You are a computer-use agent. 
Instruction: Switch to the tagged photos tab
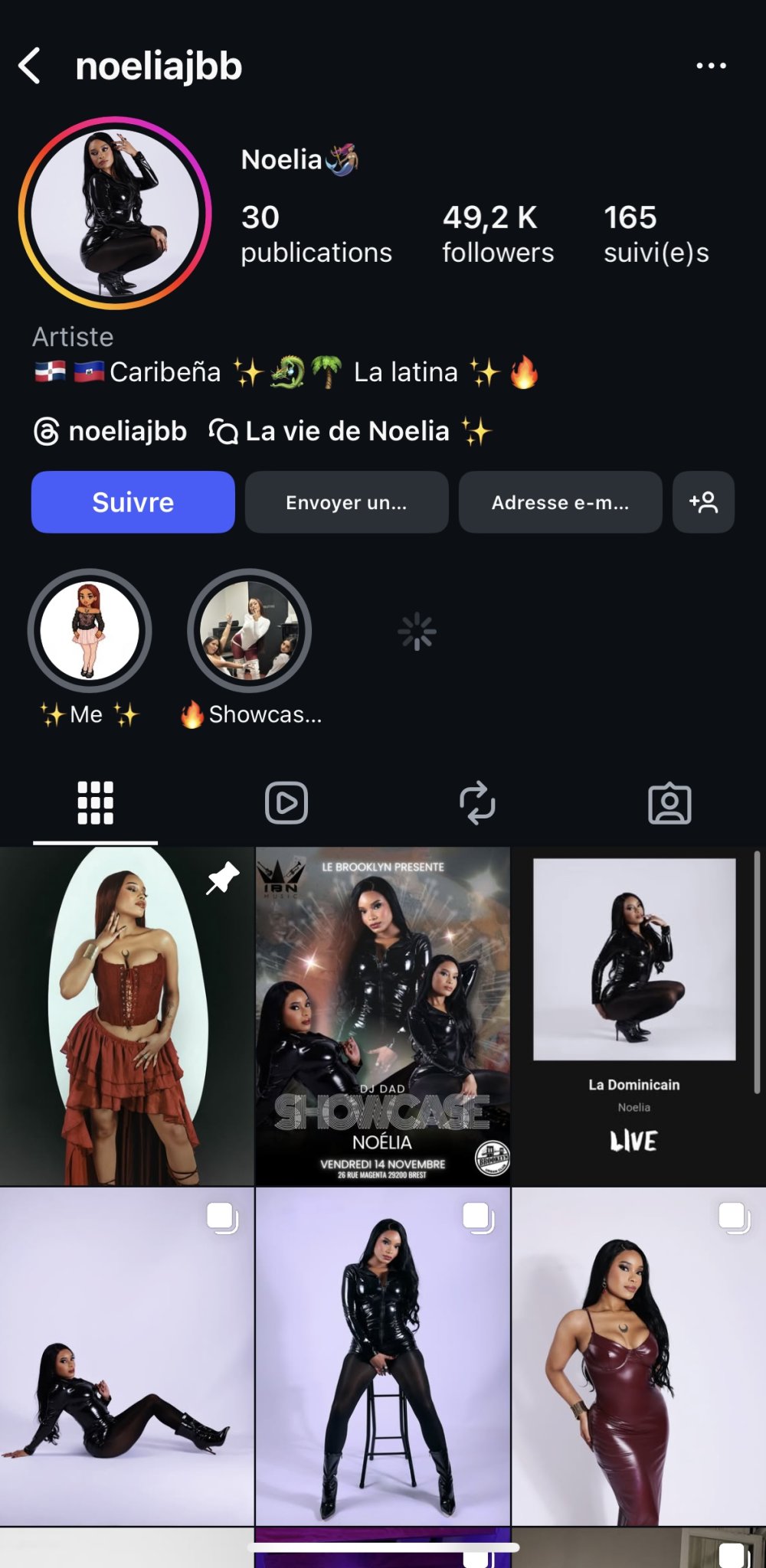point(669,803)
